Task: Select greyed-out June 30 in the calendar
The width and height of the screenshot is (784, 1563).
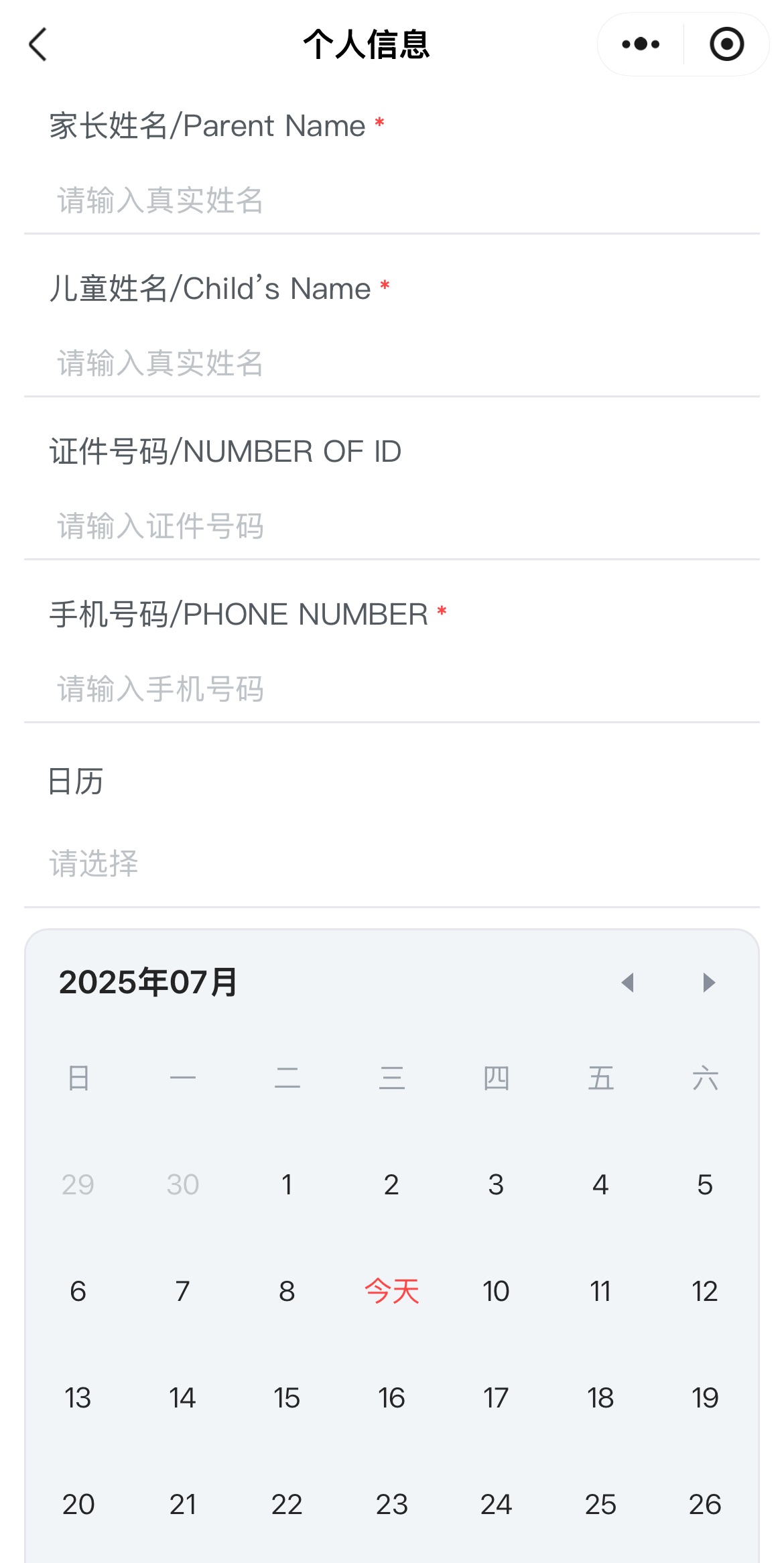Action: point(183,1184)
